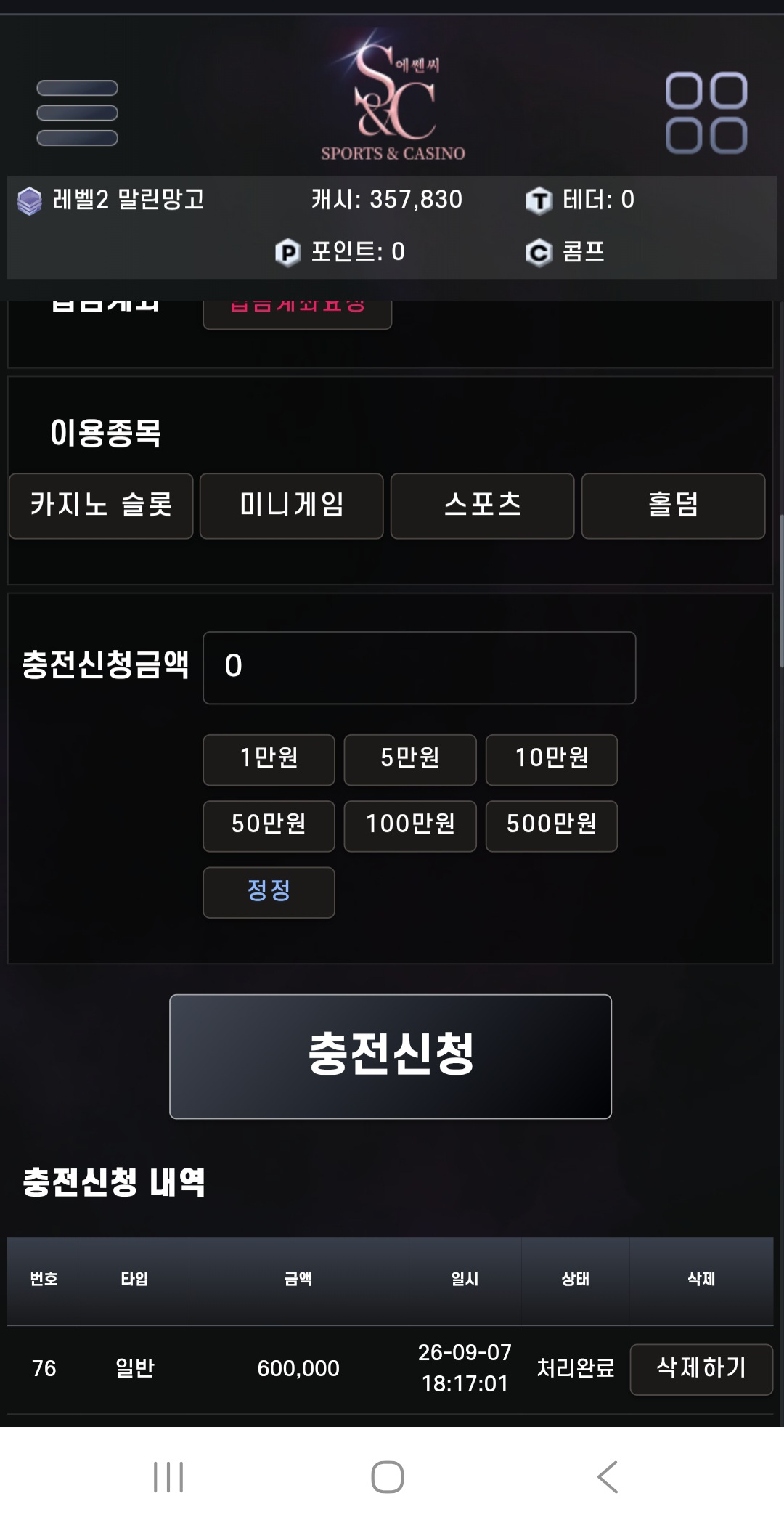The height and width of the screenshot is (1525, 784).
Task: Select 미니게임 game type
Action: (x=292, y=506)
